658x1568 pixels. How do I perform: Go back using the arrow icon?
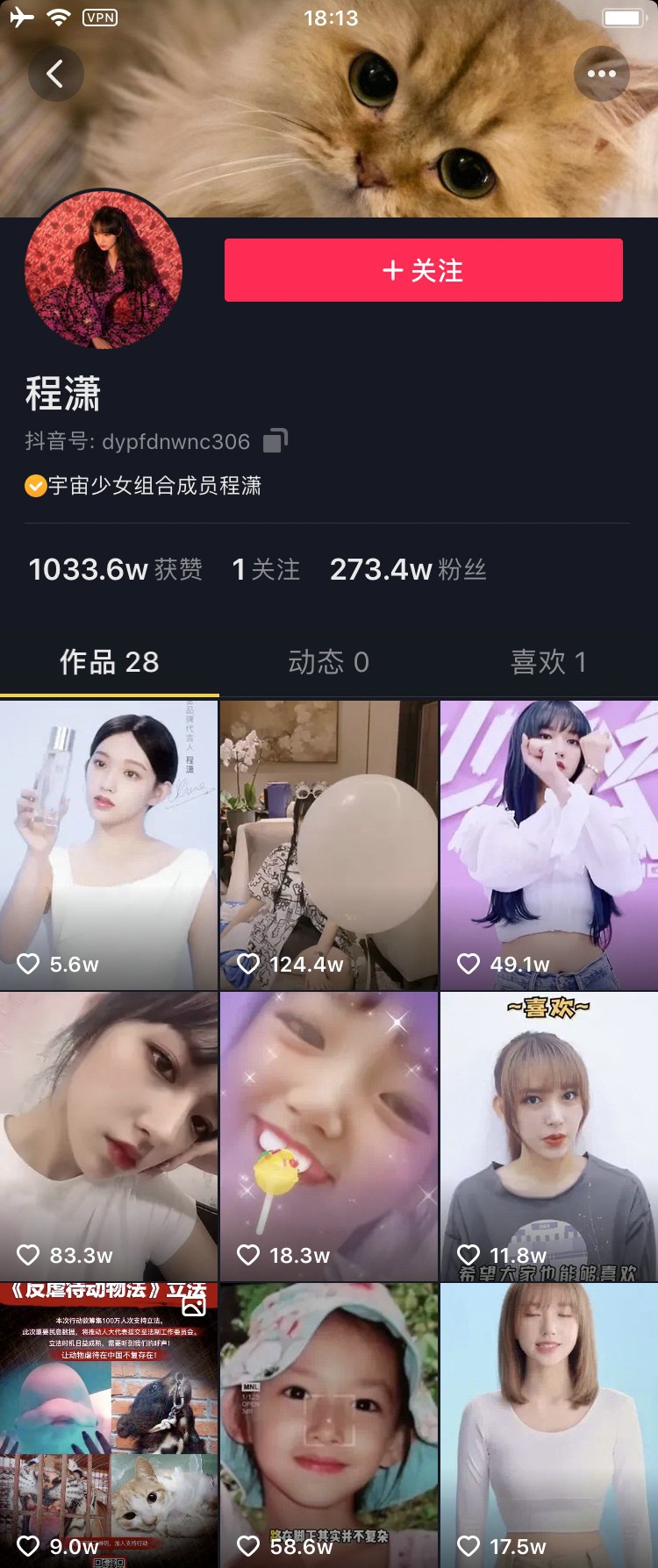click(x=55, y=74)
